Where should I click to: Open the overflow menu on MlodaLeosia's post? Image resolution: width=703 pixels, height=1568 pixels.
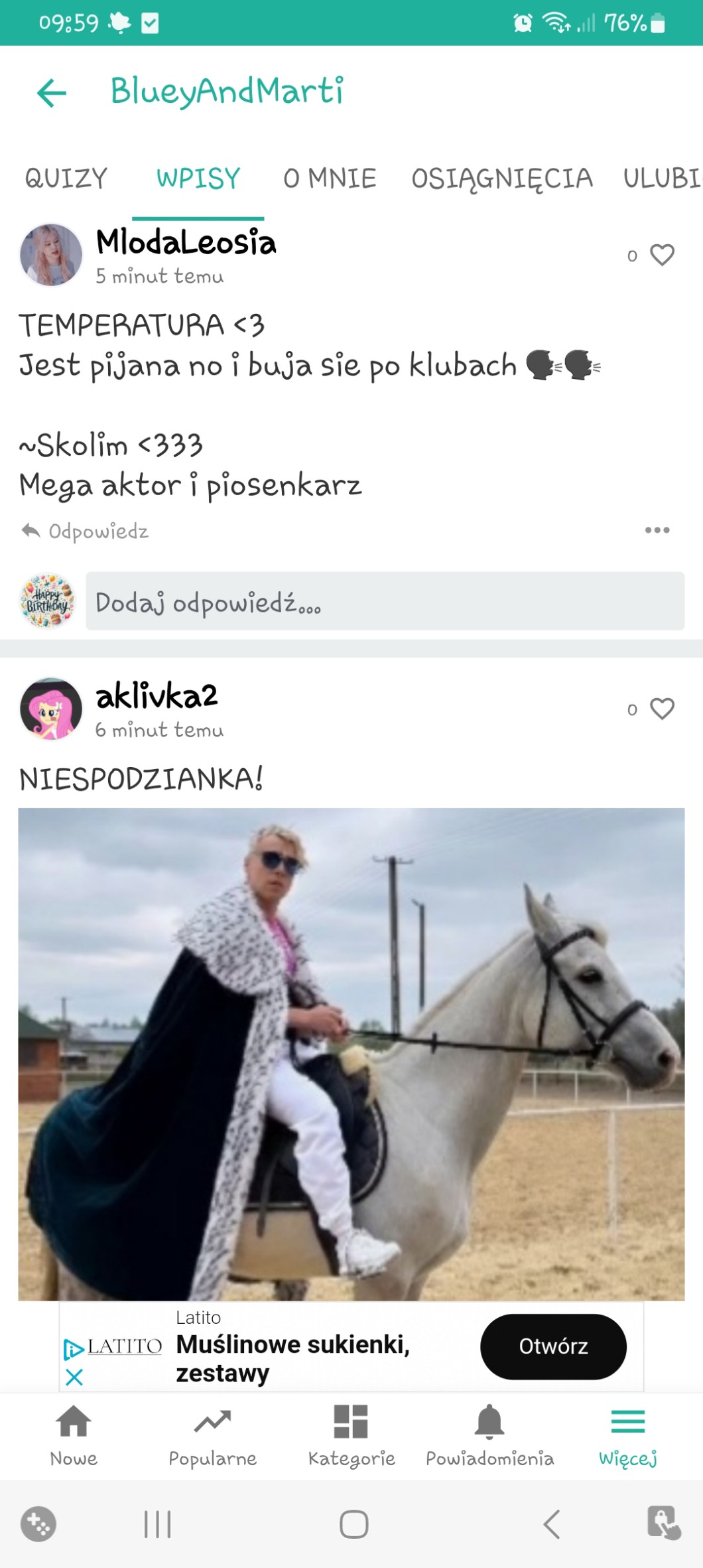coord(657,530)
